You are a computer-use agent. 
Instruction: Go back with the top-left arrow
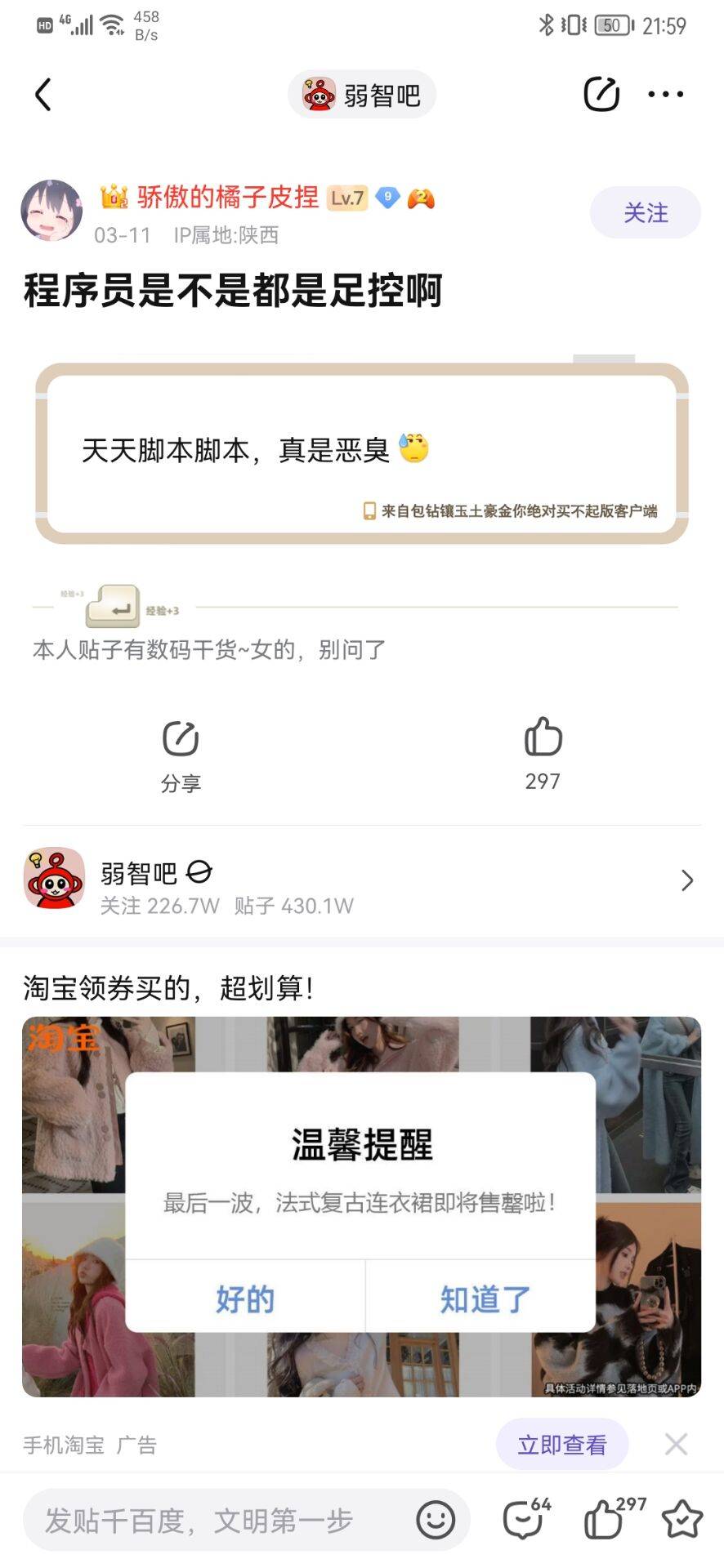point(43,95)
